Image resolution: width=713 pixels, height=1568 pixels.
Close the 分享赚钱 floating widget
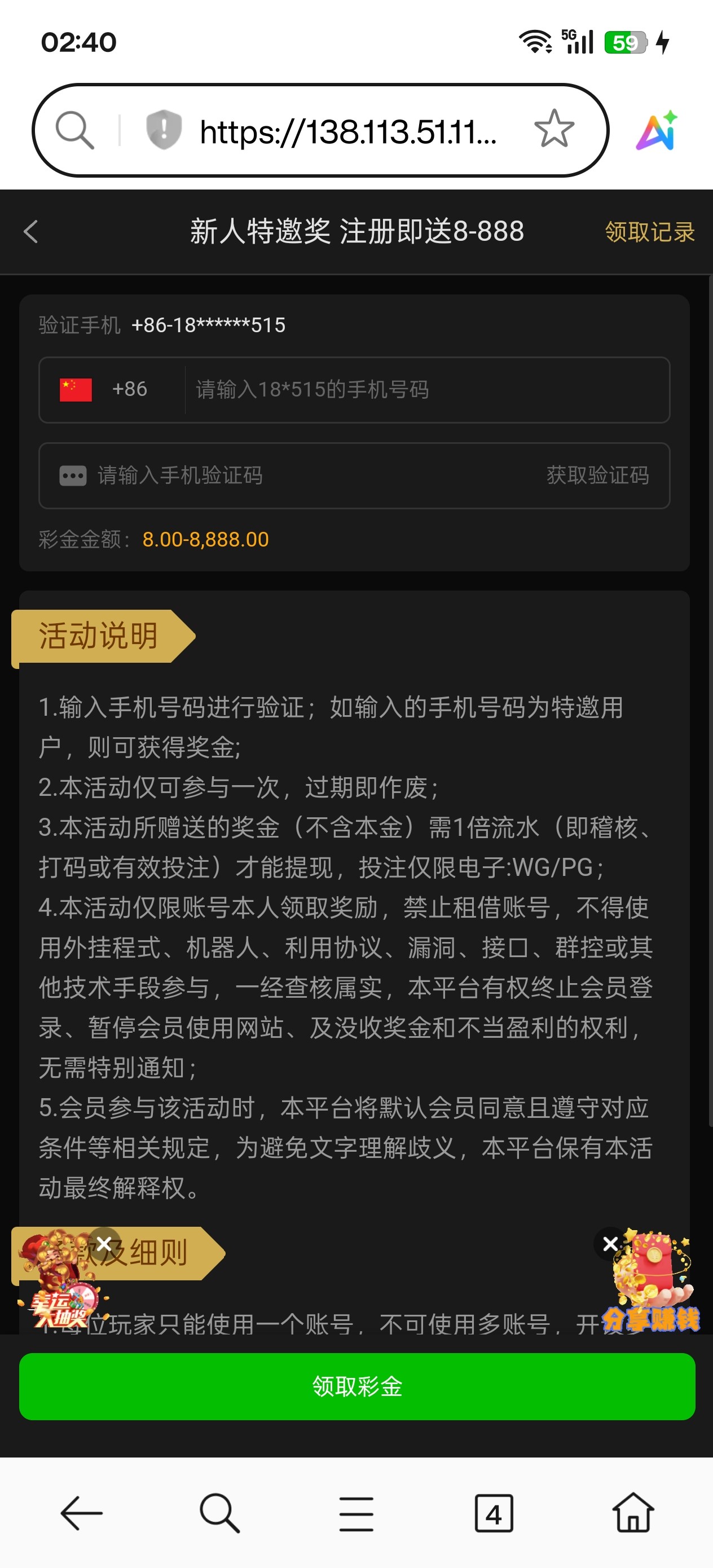tap(610, 1244)
